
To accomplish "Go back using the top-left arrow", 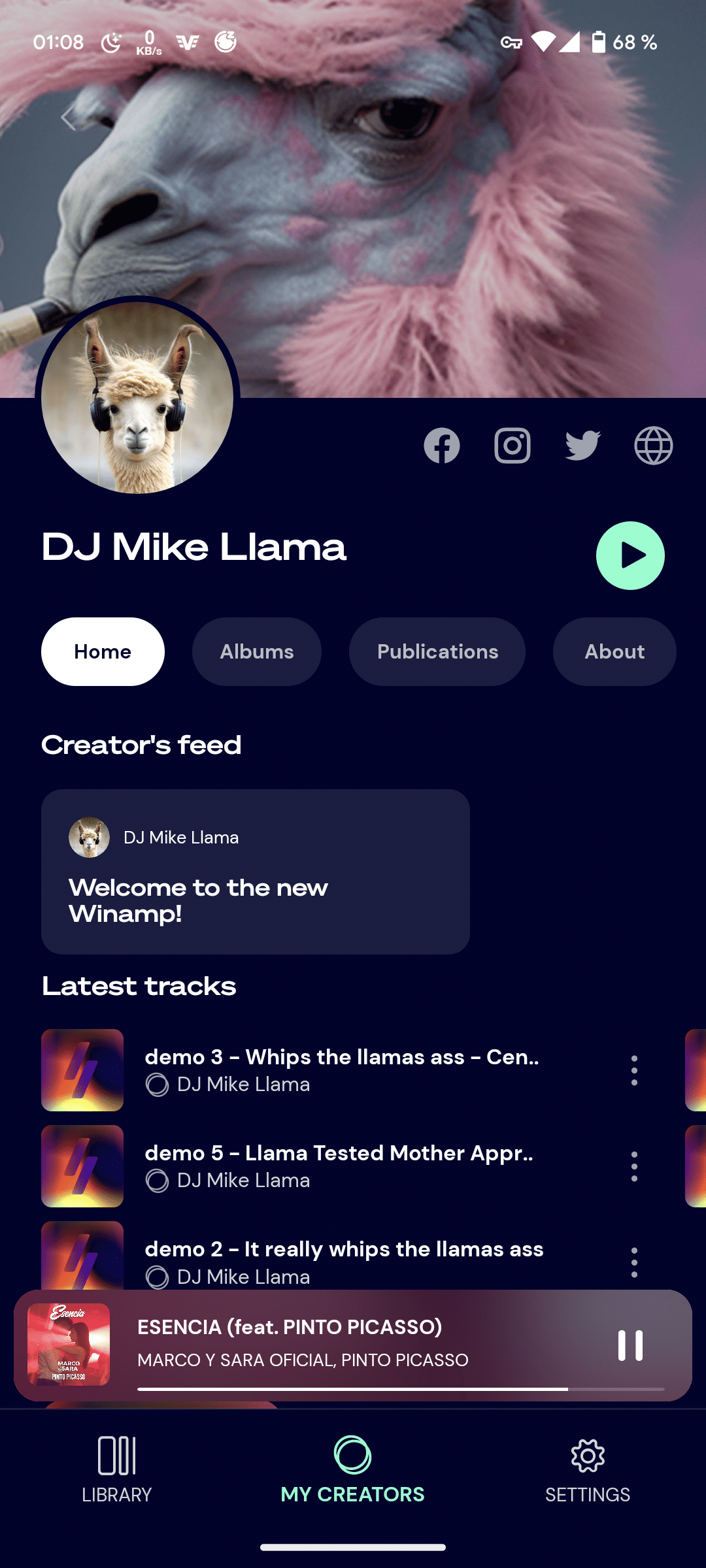I will point(68,118).
